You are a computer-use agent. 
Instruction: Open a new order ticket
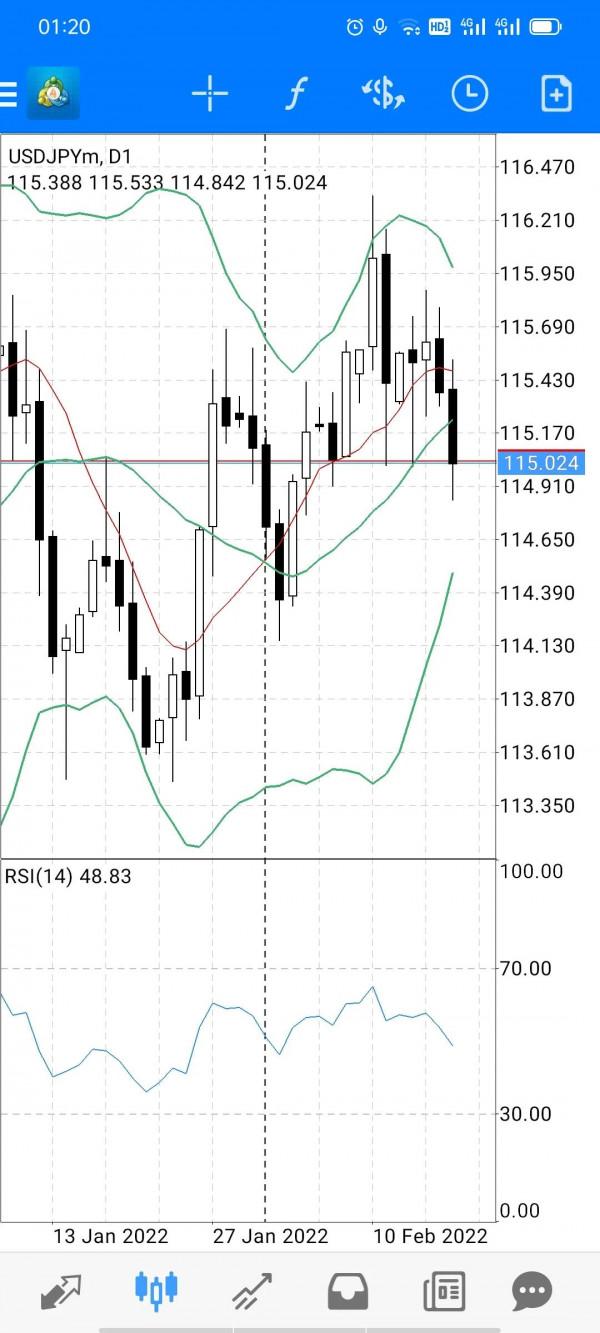pos(556,94)
